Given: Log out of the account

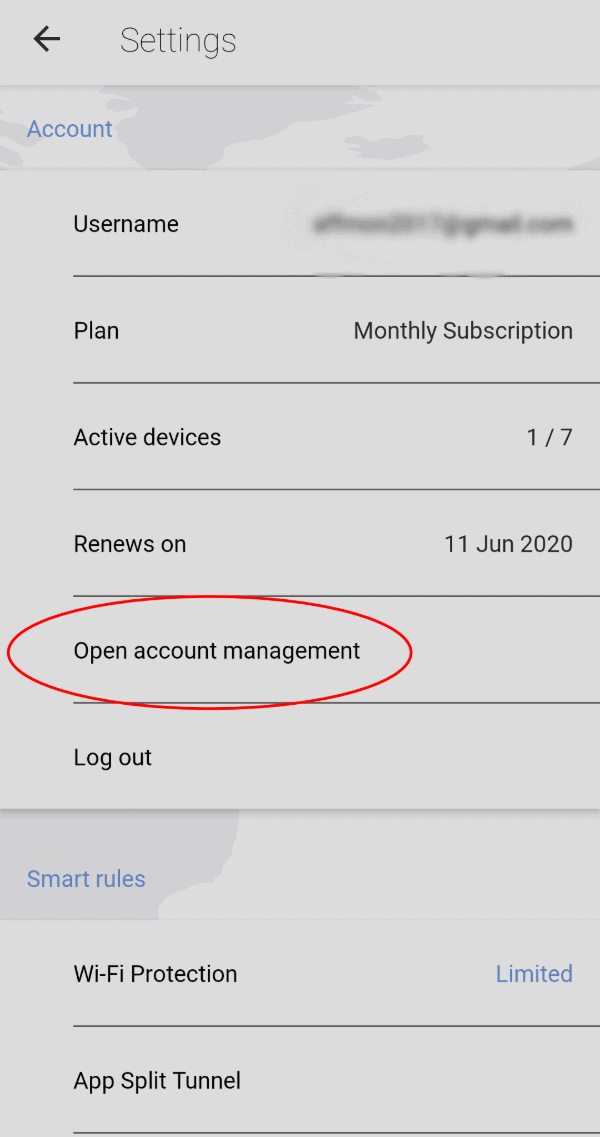Looking at the screenshot, I should [x=300, y=757].
